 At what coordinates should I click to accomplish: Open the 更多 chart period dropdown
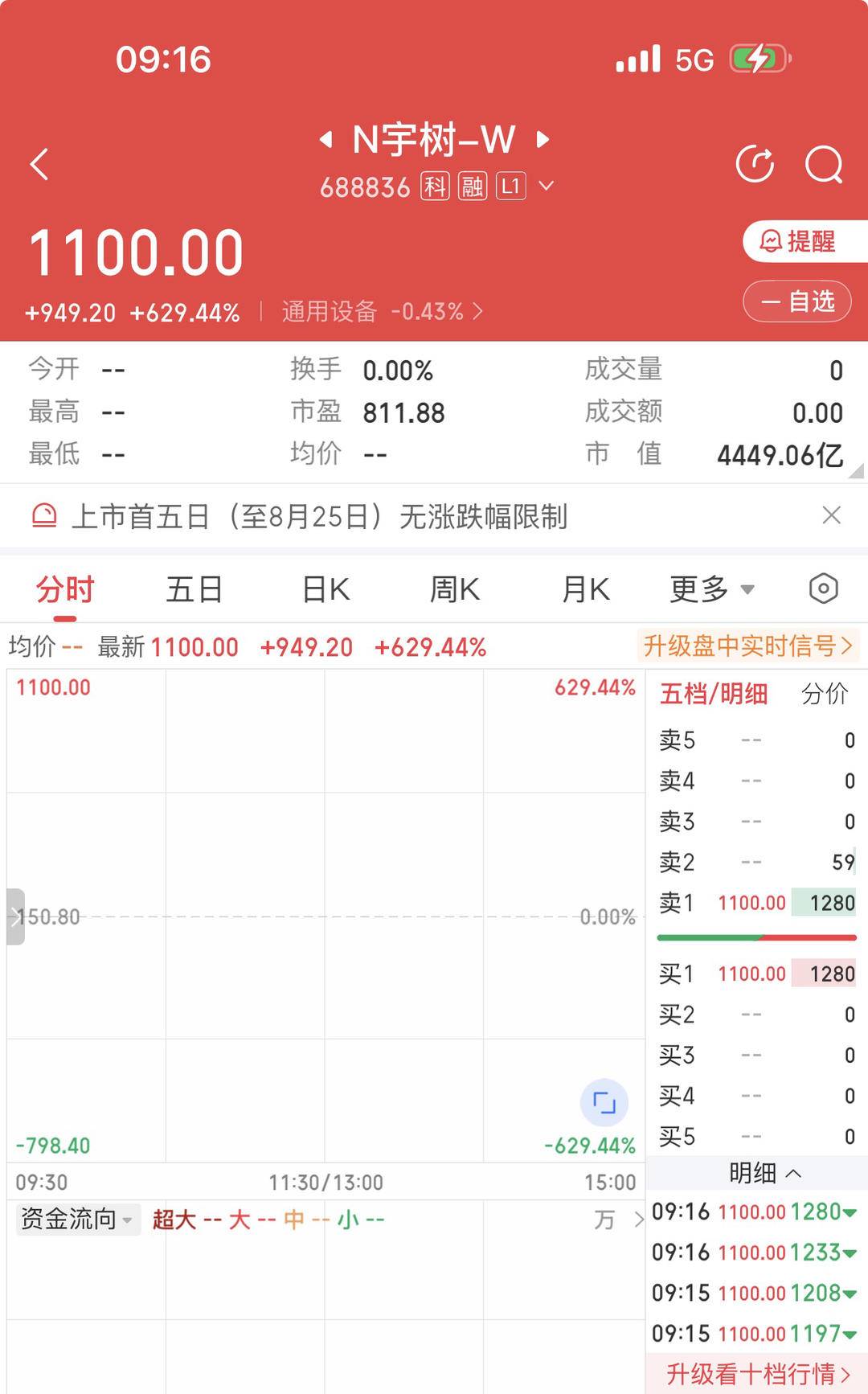click(x=712, y=589)
